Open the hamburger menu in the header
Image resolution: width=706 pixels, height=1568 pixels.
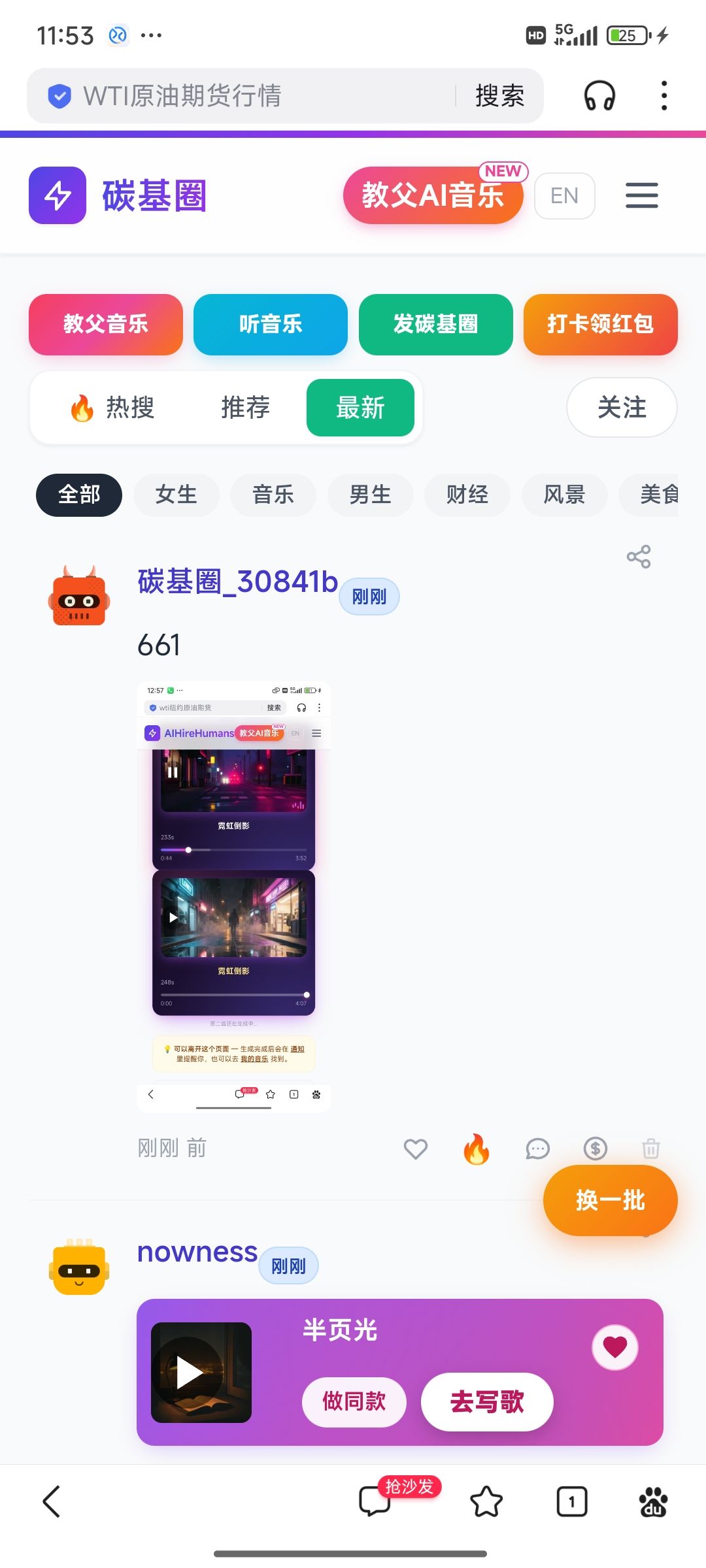click(x=641, y=195)
